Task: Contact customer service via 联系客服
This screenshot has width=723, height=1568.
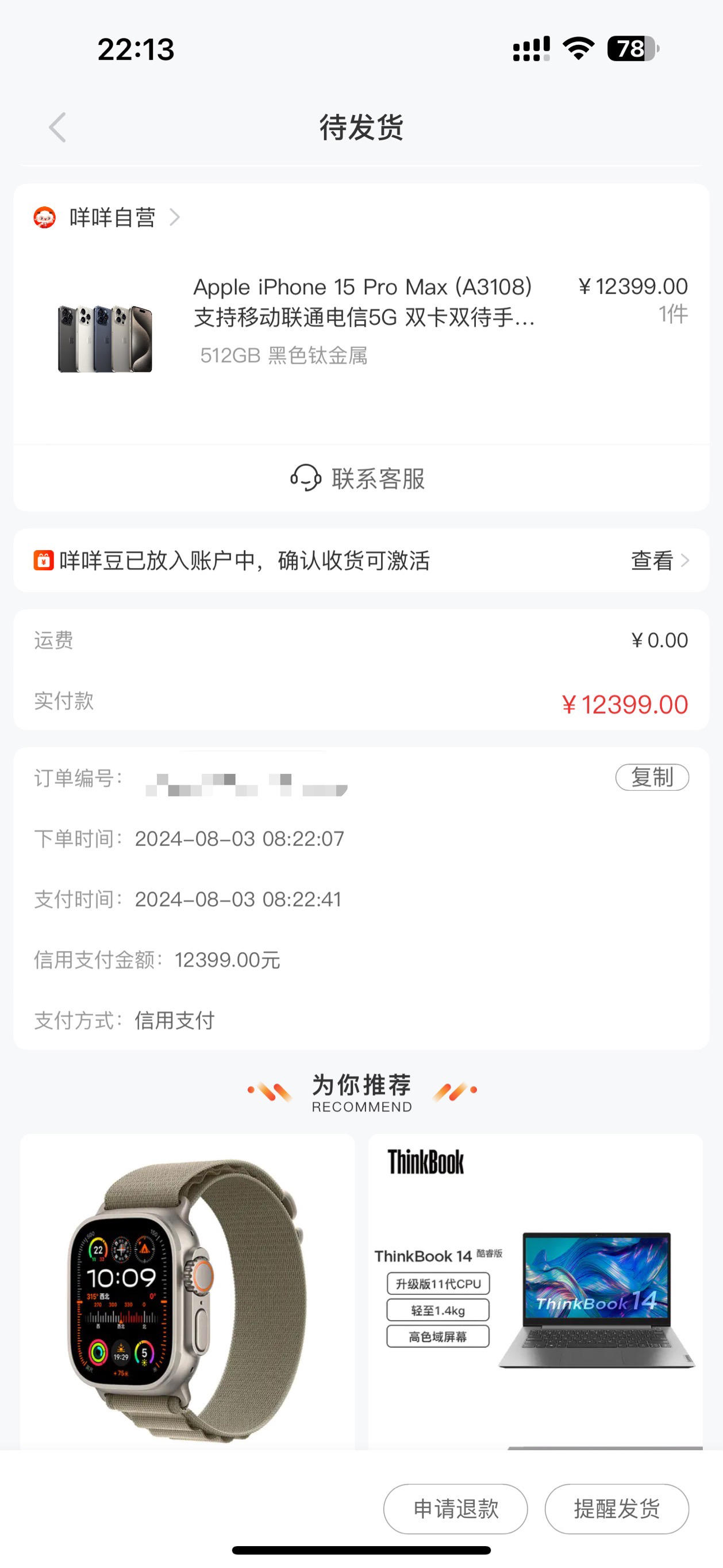Action: [358, 478]
